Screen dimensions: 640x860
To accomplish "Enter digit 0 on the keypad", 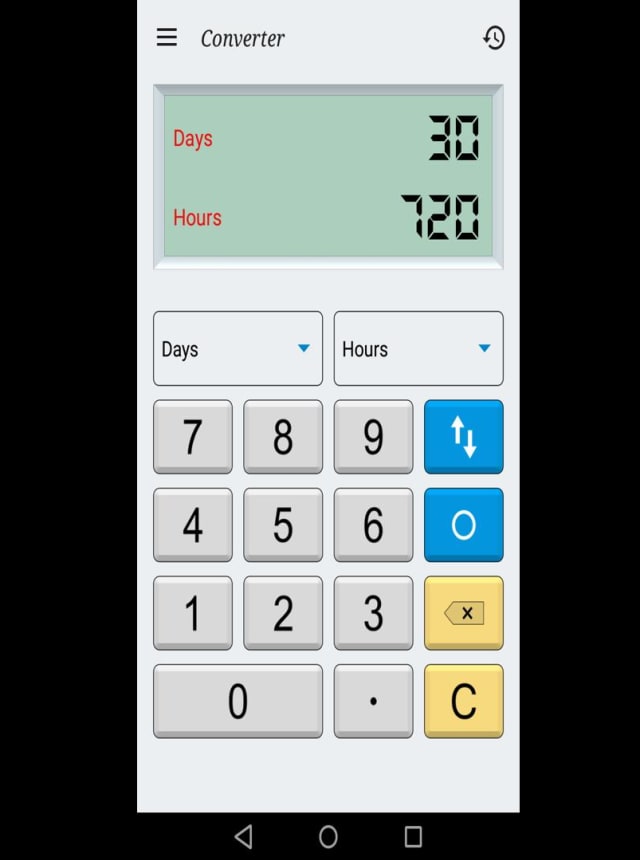I will tap(238, 701).
